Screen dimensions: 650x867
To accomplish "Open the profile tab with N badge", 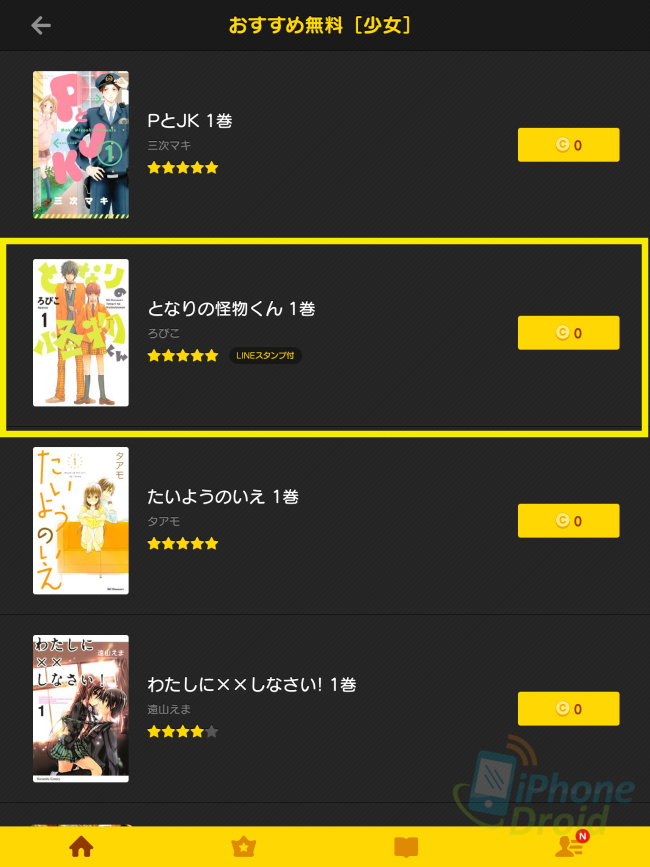I will click(x=569, y=846).
